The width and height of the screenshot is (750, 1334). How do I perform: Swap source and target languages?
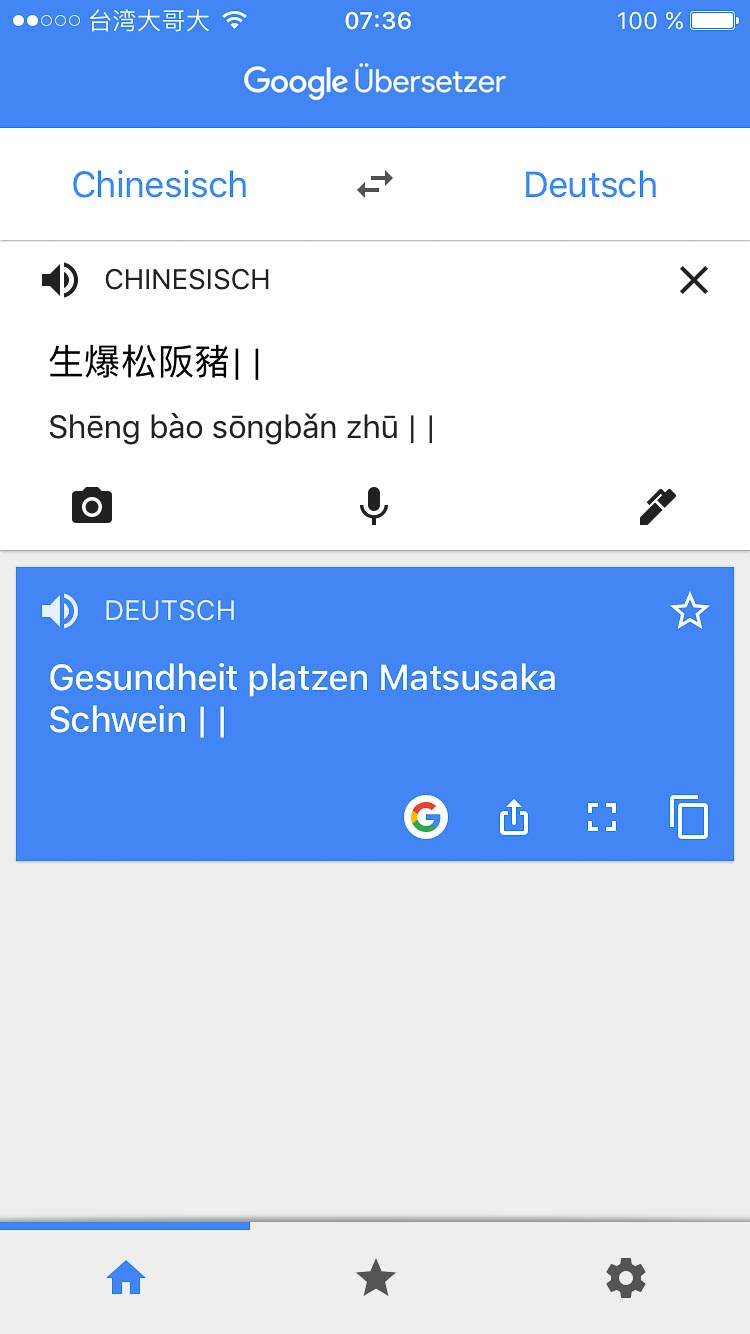375,185
